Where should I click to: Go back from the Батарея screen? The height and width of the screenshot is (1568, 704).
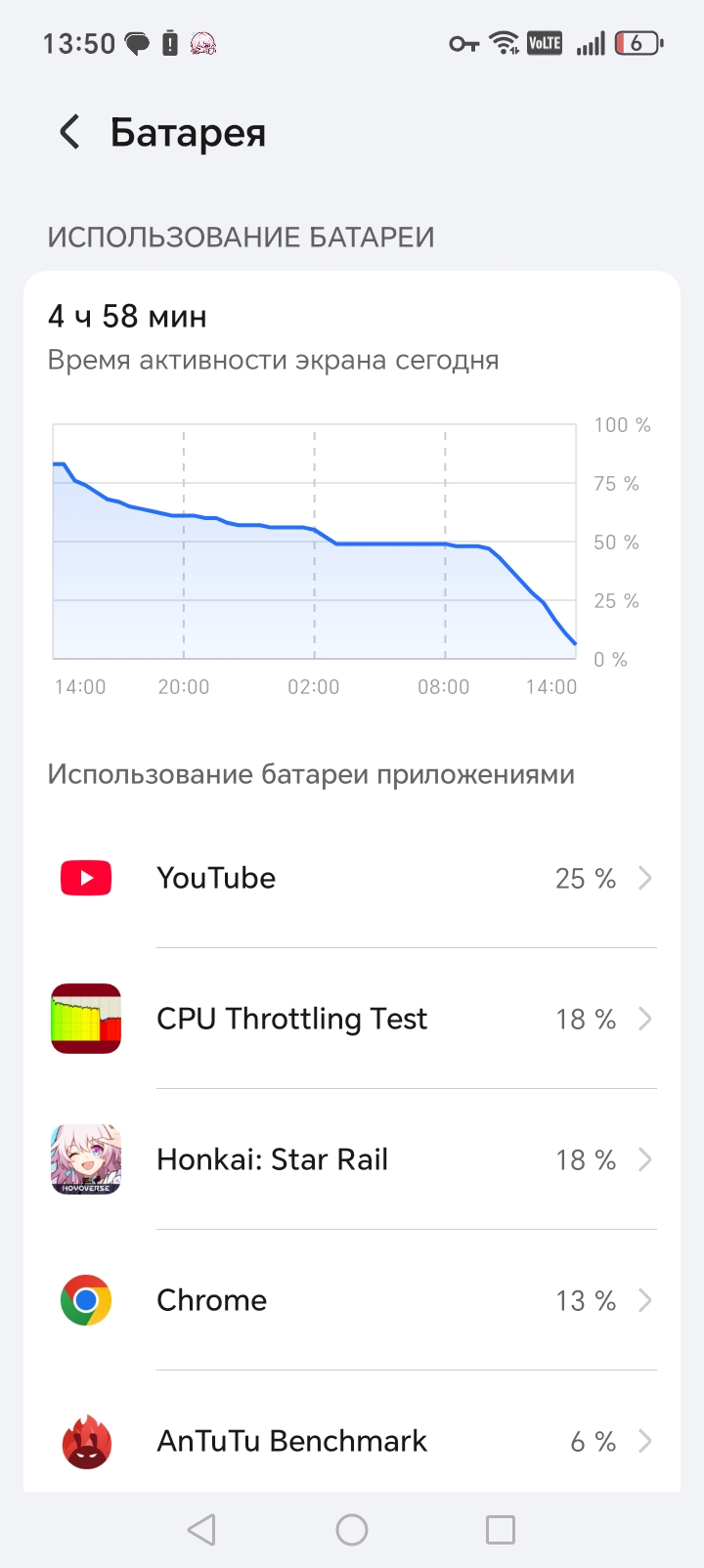(69, 132)
